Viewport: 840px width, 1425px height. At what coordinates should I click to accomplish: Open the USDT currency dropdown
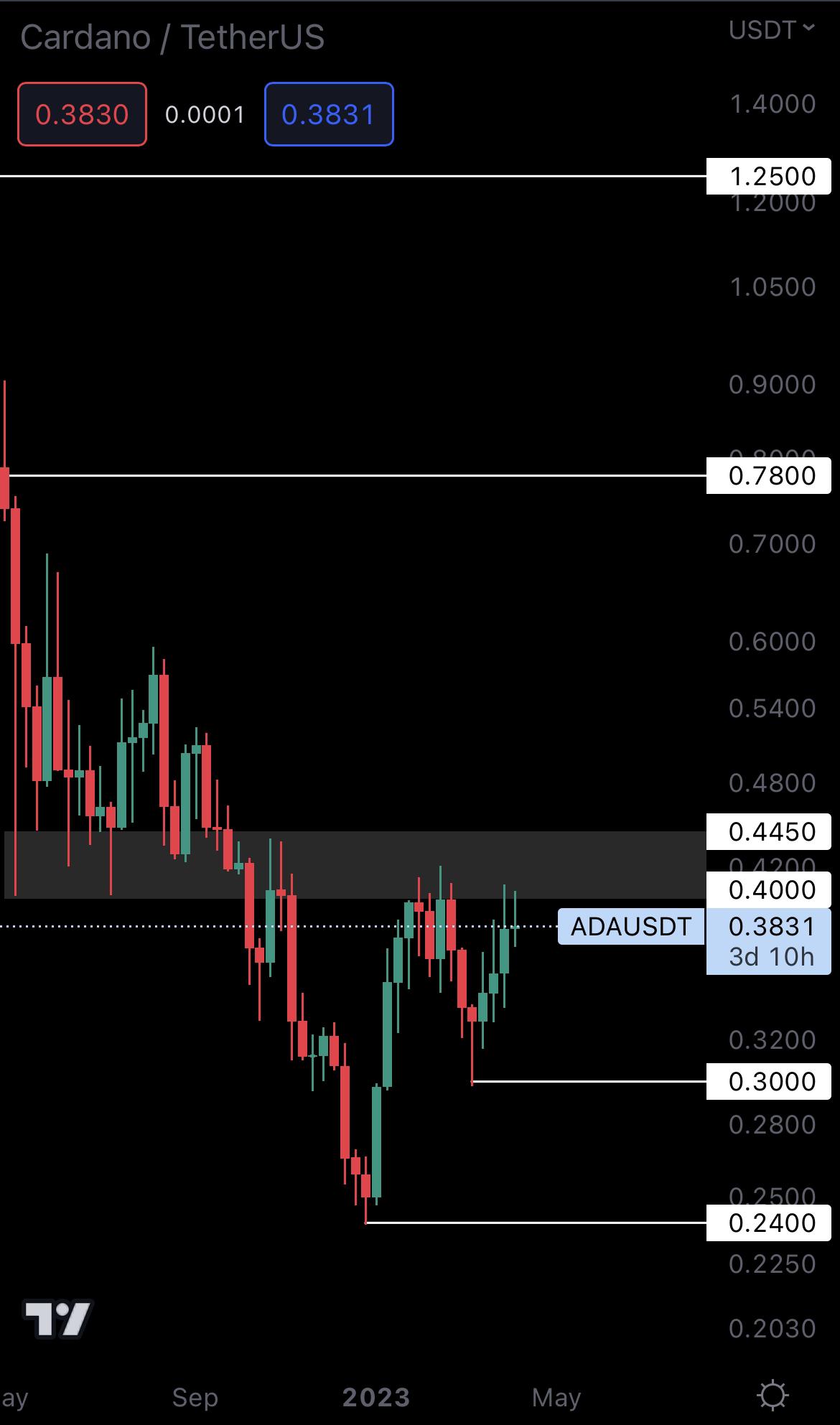[x=771, y=30]
